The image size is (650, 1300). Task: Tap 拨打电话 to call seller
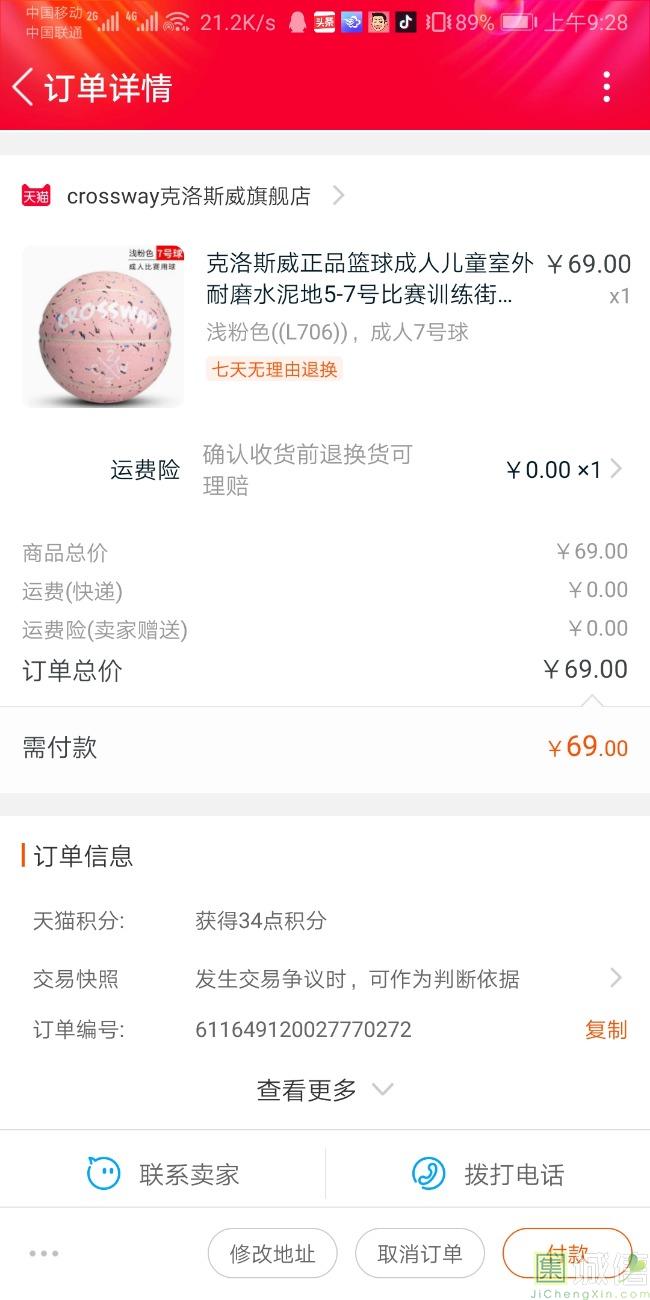[x=488, y=1174]
